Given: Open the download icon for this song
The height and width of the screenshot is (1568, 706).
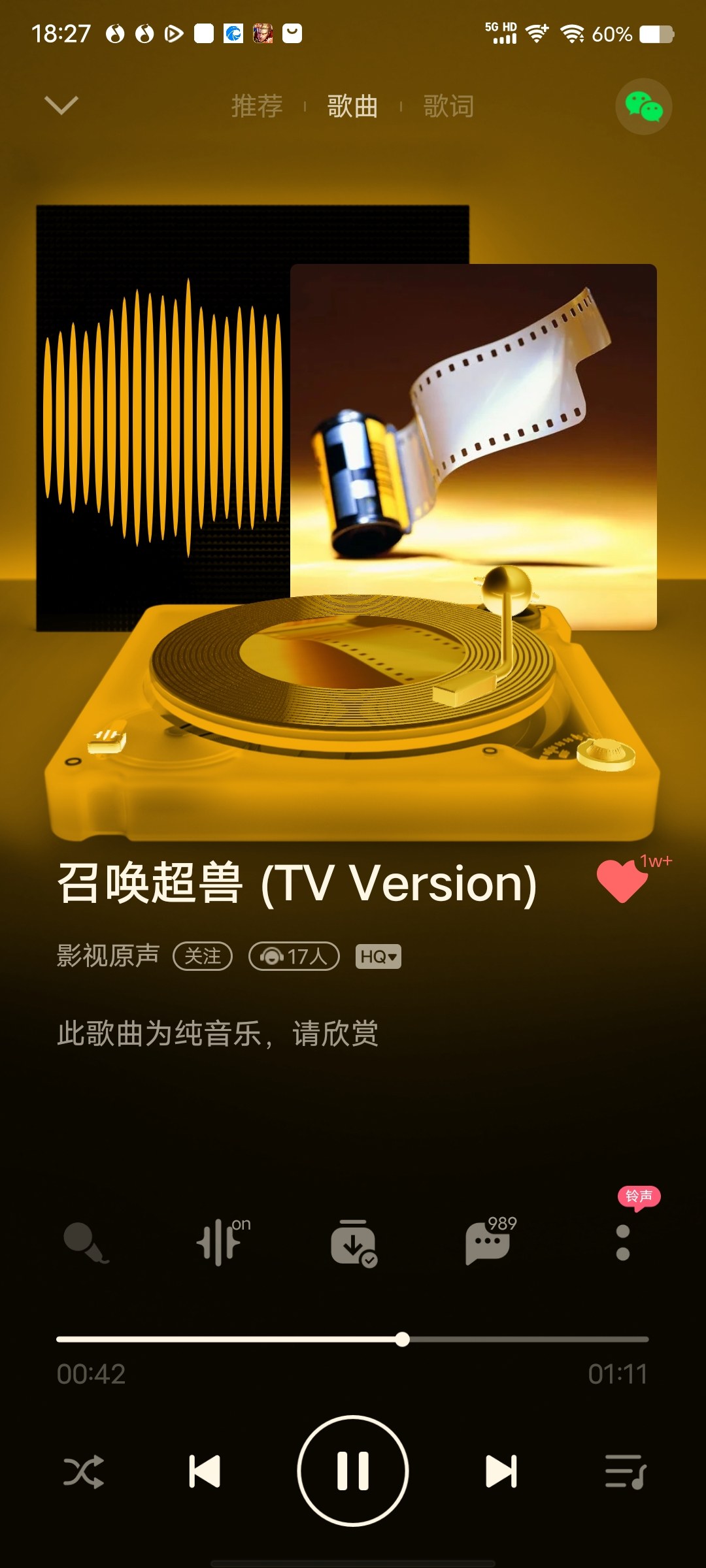Looking at the screenshot, I should [x=354, y=1242].
